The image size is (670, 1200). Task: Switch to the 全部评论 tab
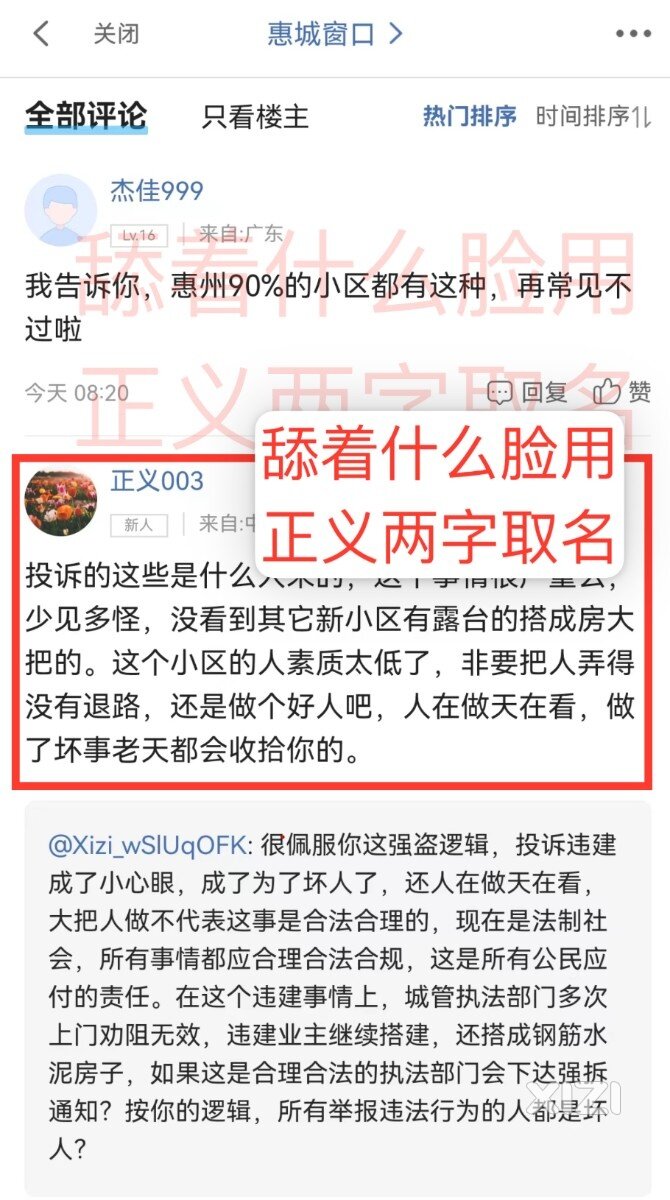(x=86, y=116)
